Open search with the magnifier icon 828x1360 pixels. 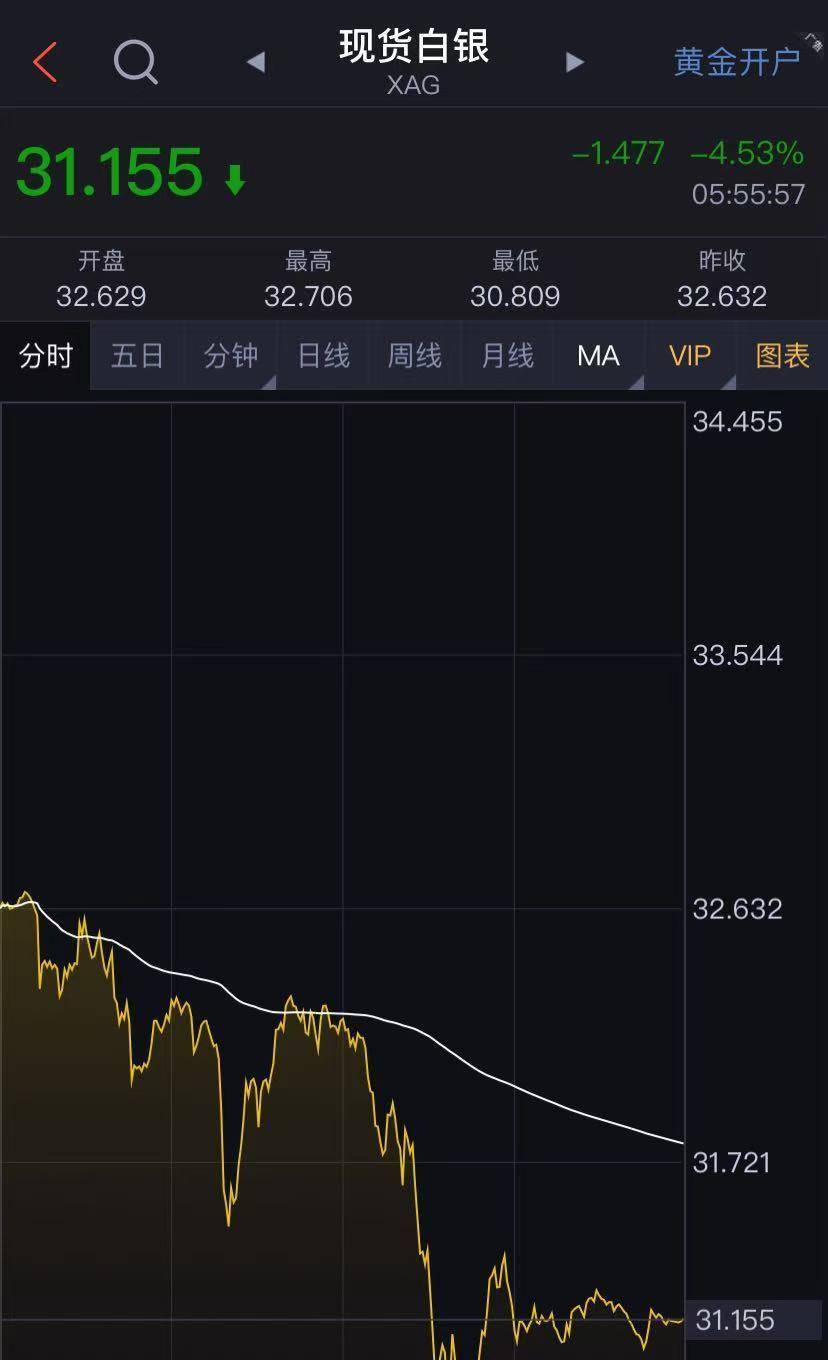coord(136,61)
